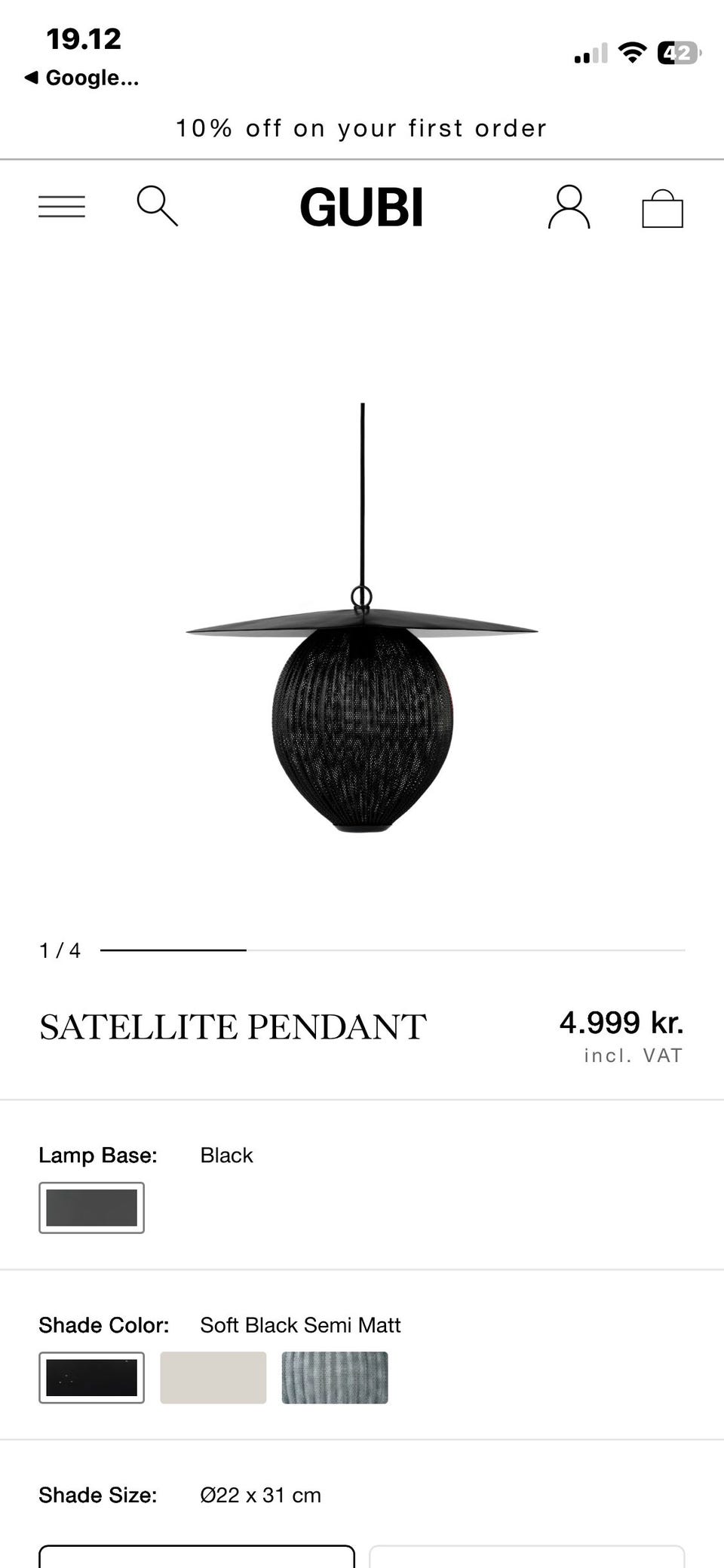Open the search tool
Screen dimensions: 724x1568
tap(158, 207)
